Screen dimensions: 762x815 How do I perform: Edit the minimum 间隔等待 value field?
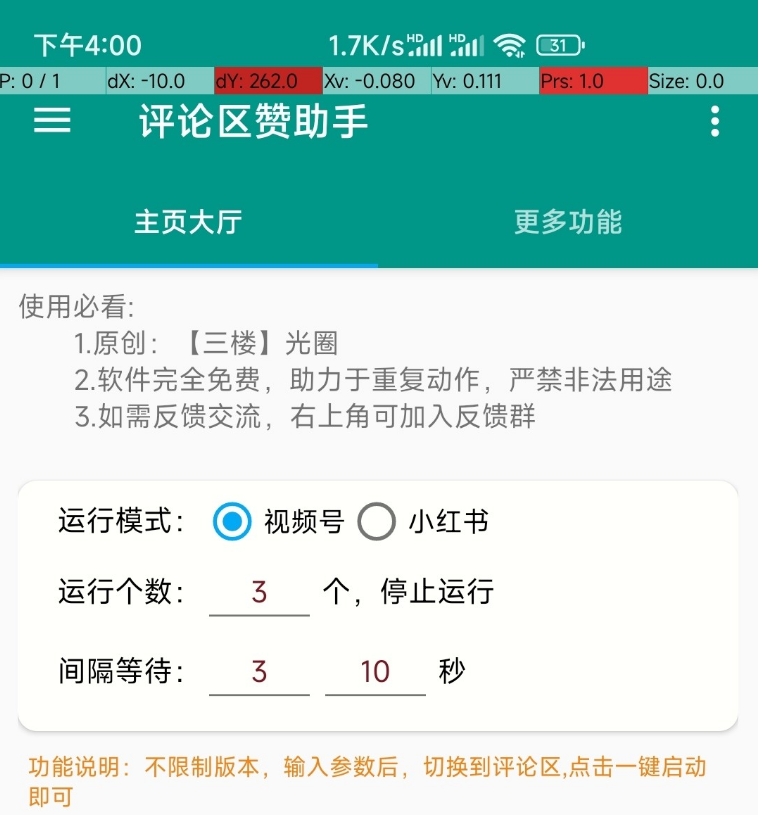[259, 671]
